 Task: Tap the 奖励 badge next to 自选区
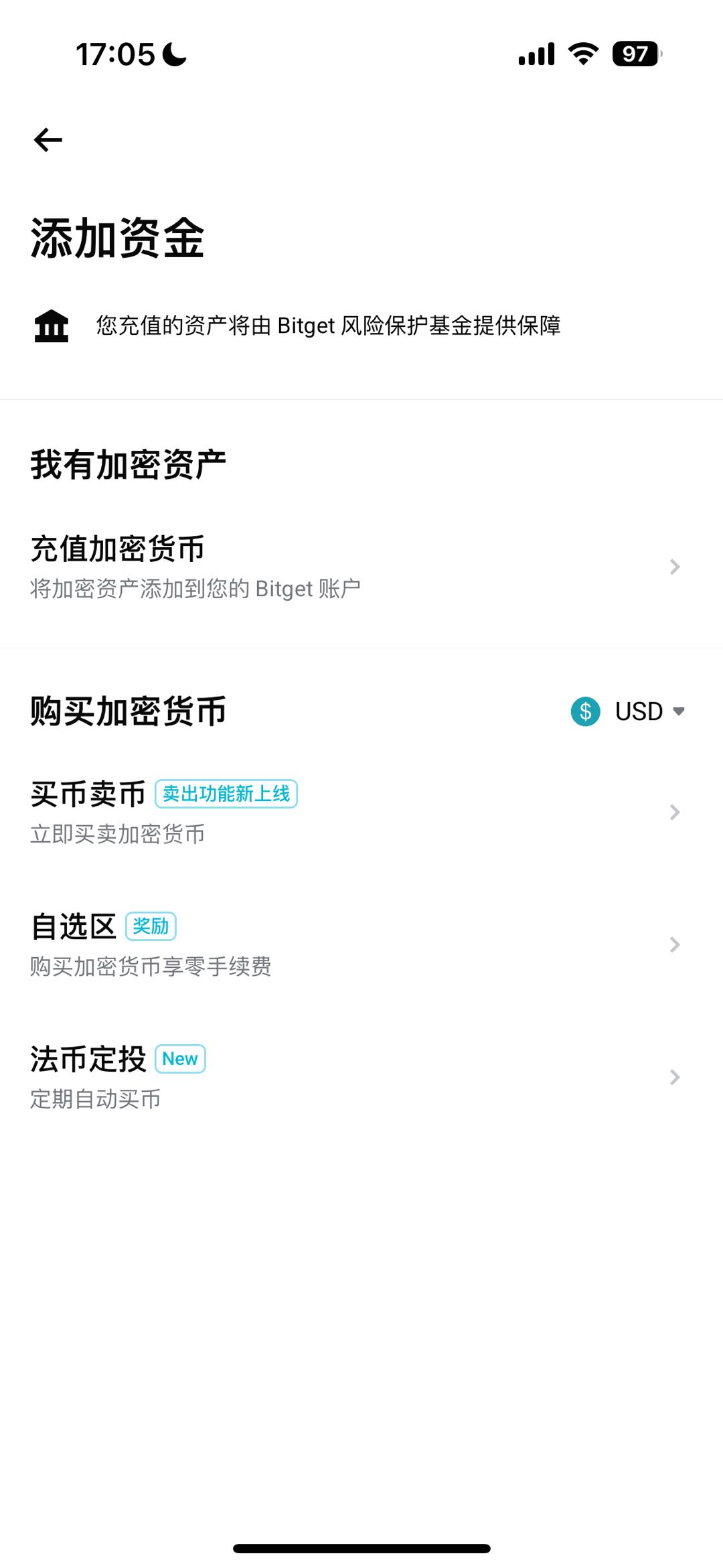[x=151, y=926]
